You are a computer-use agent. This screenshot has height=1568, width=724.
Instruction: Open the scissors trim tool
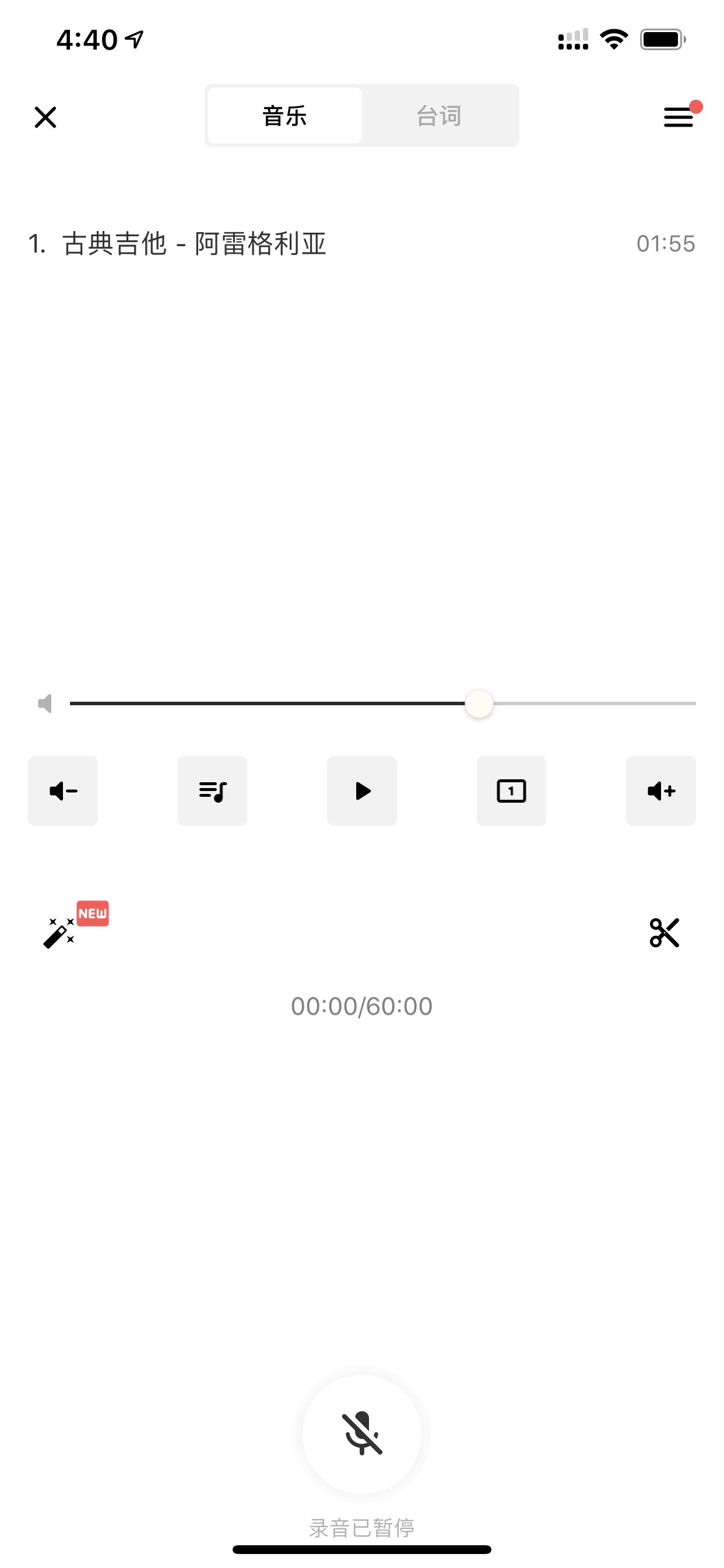click(665, 933)
